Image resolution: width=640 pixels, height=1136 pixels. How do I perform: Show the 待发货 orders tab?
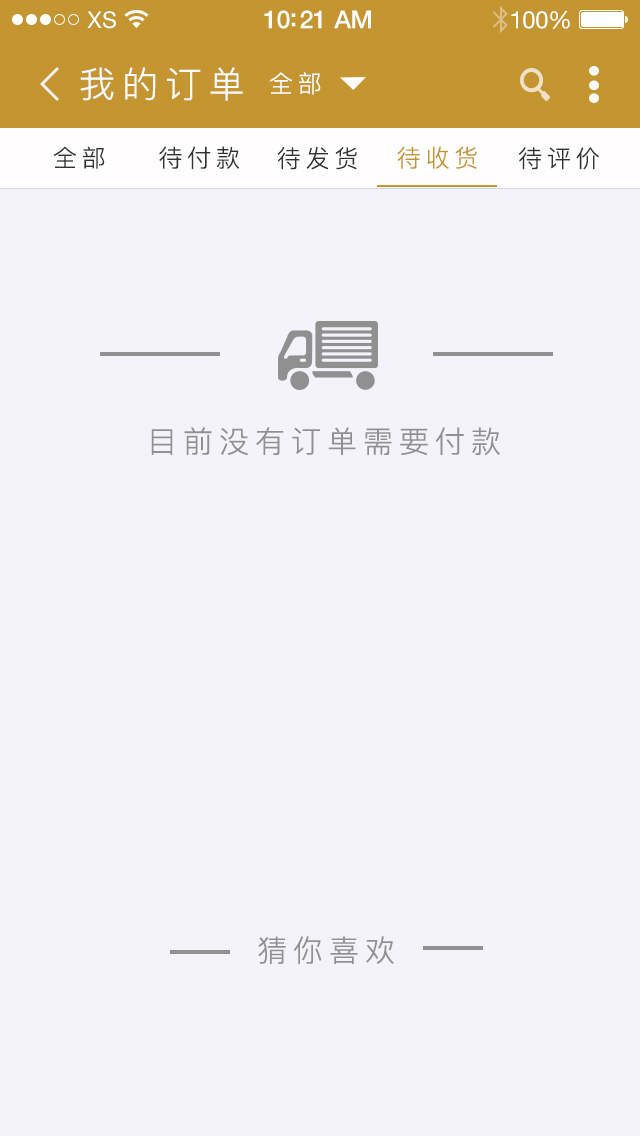(x=318, y=158)
